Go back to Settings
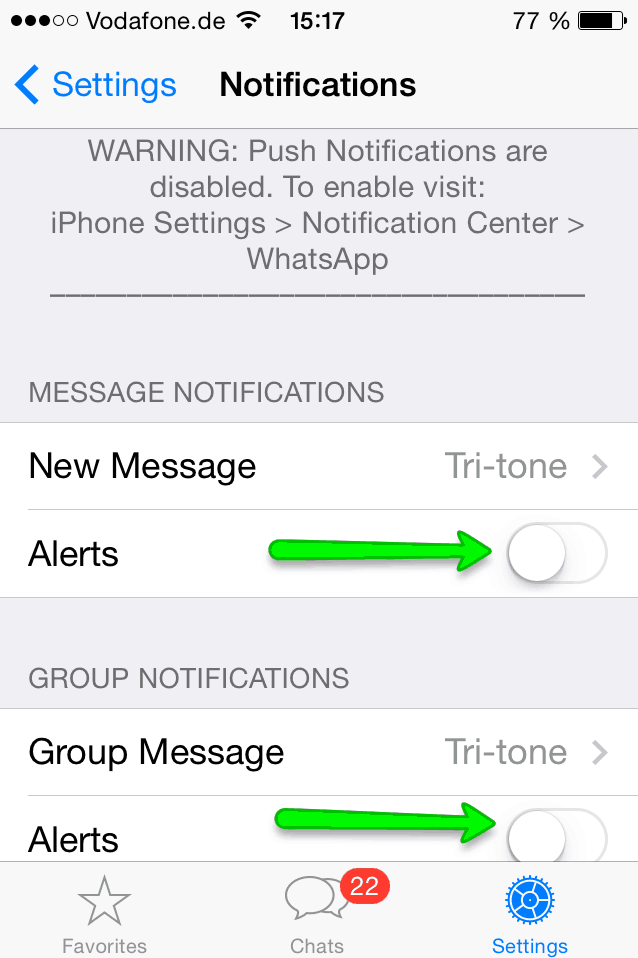 (96, 85)
